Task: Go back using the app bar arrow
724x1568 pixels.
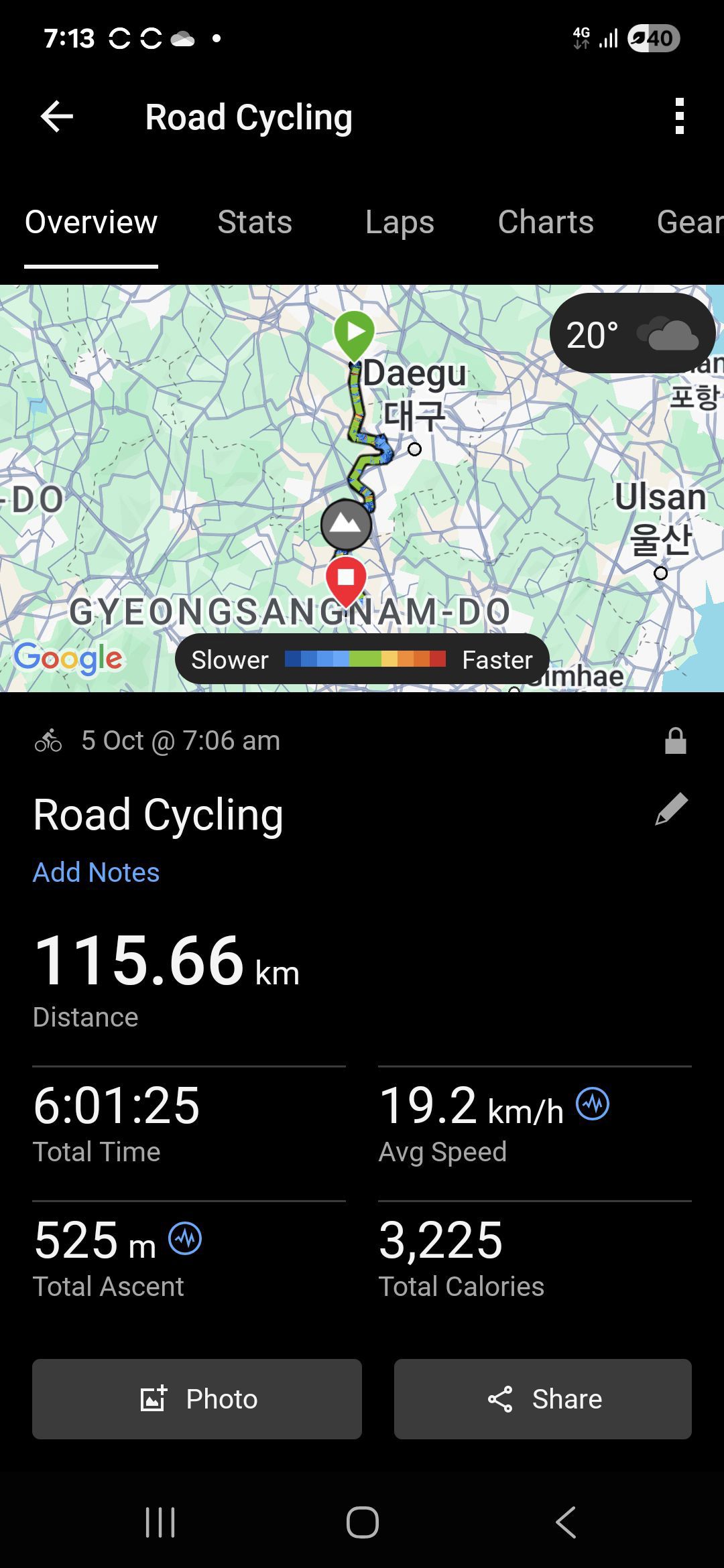Action: [57, 117]
